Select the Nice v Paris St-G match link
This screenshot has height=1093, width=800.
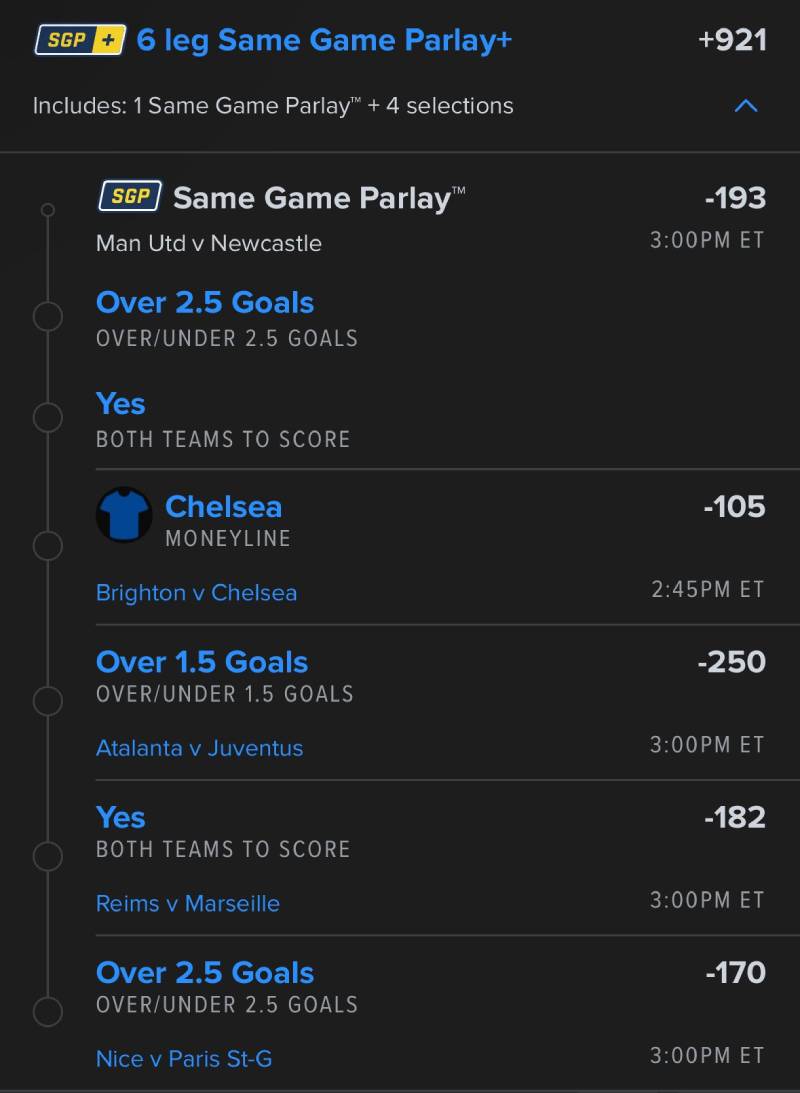click(184, 1058)
